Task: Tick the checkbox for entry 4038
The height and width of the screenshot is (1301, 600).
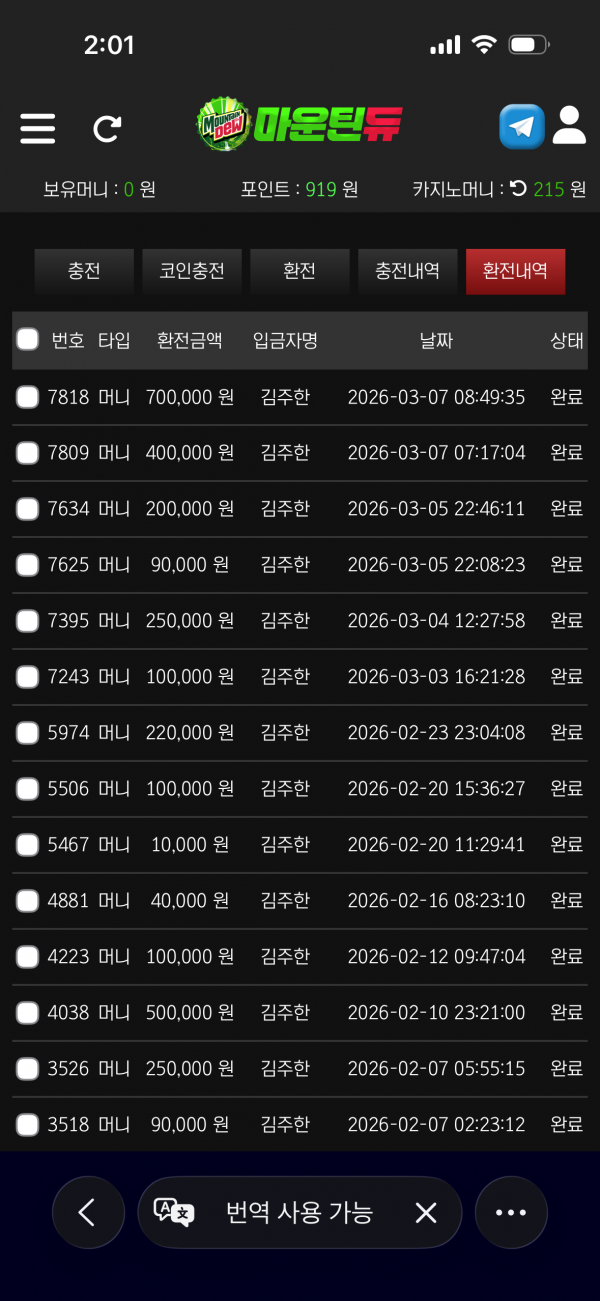Action: click(x=27, y=1013)
